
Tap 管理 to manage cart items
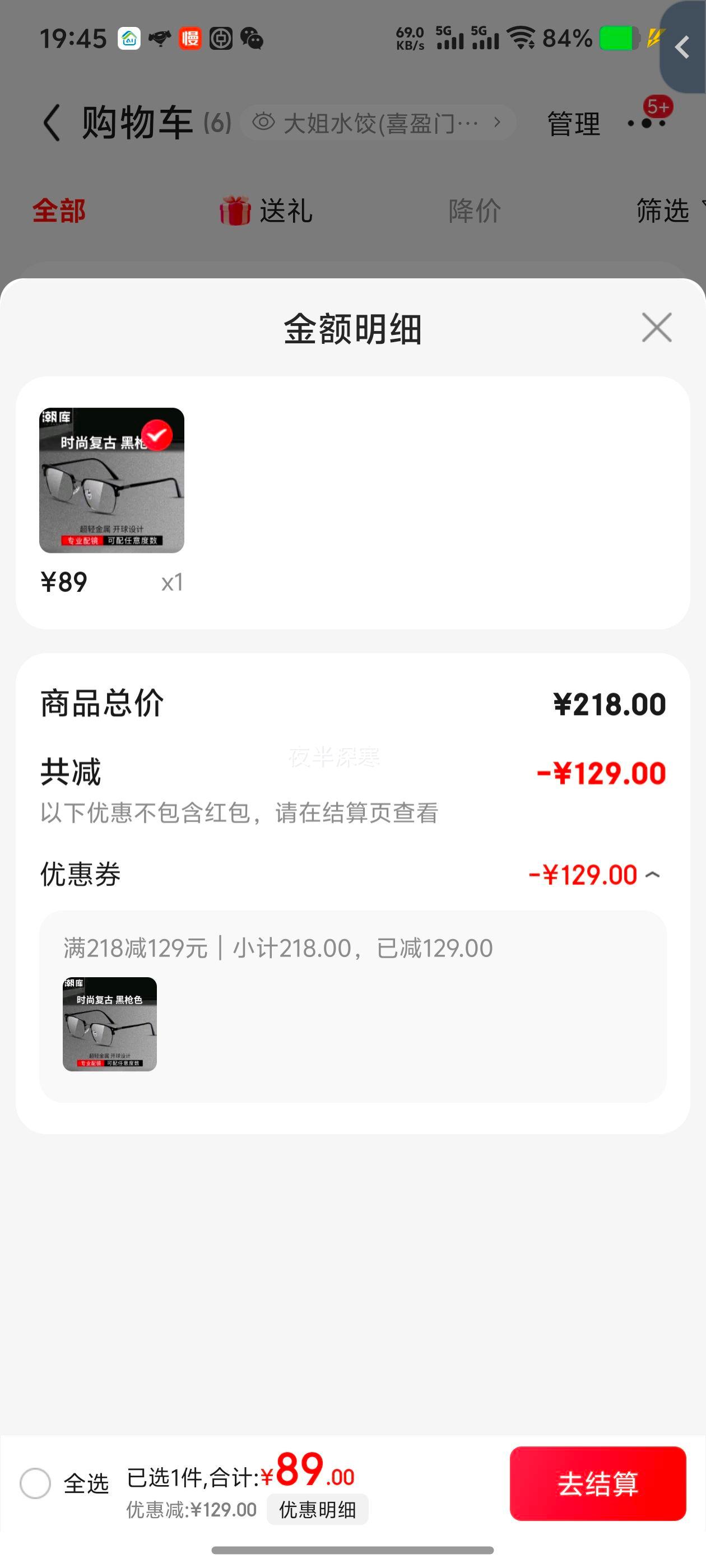point(573,124)
